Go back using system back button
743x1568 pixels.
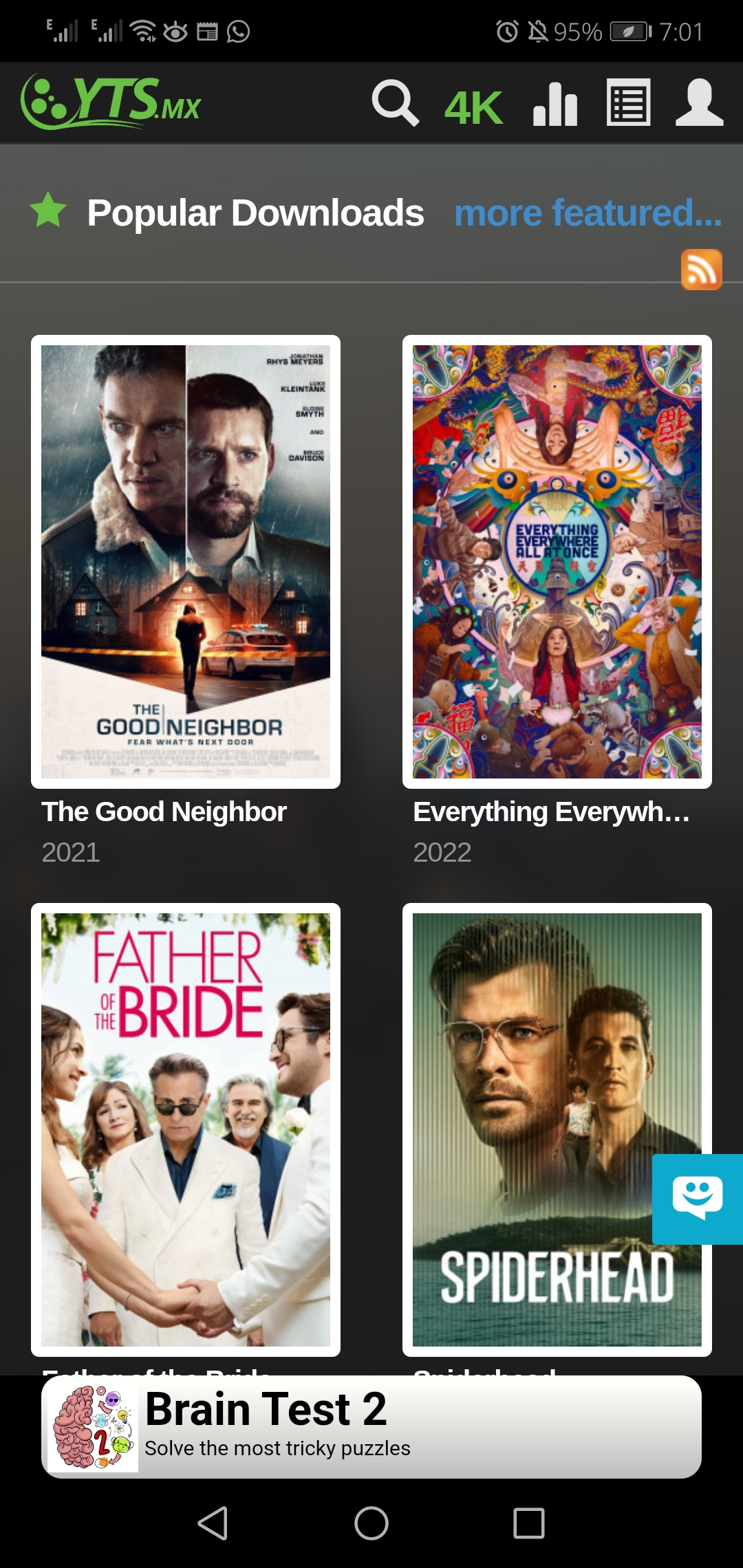tap(213, 1523)
